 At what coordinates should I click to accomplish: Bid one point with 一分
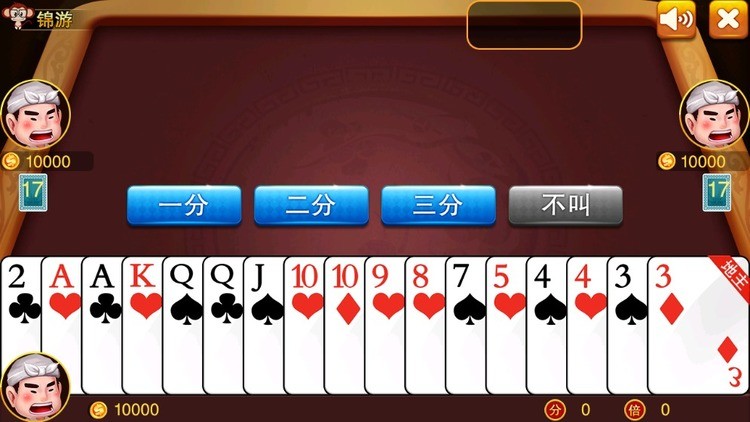(x=184, y=205)
